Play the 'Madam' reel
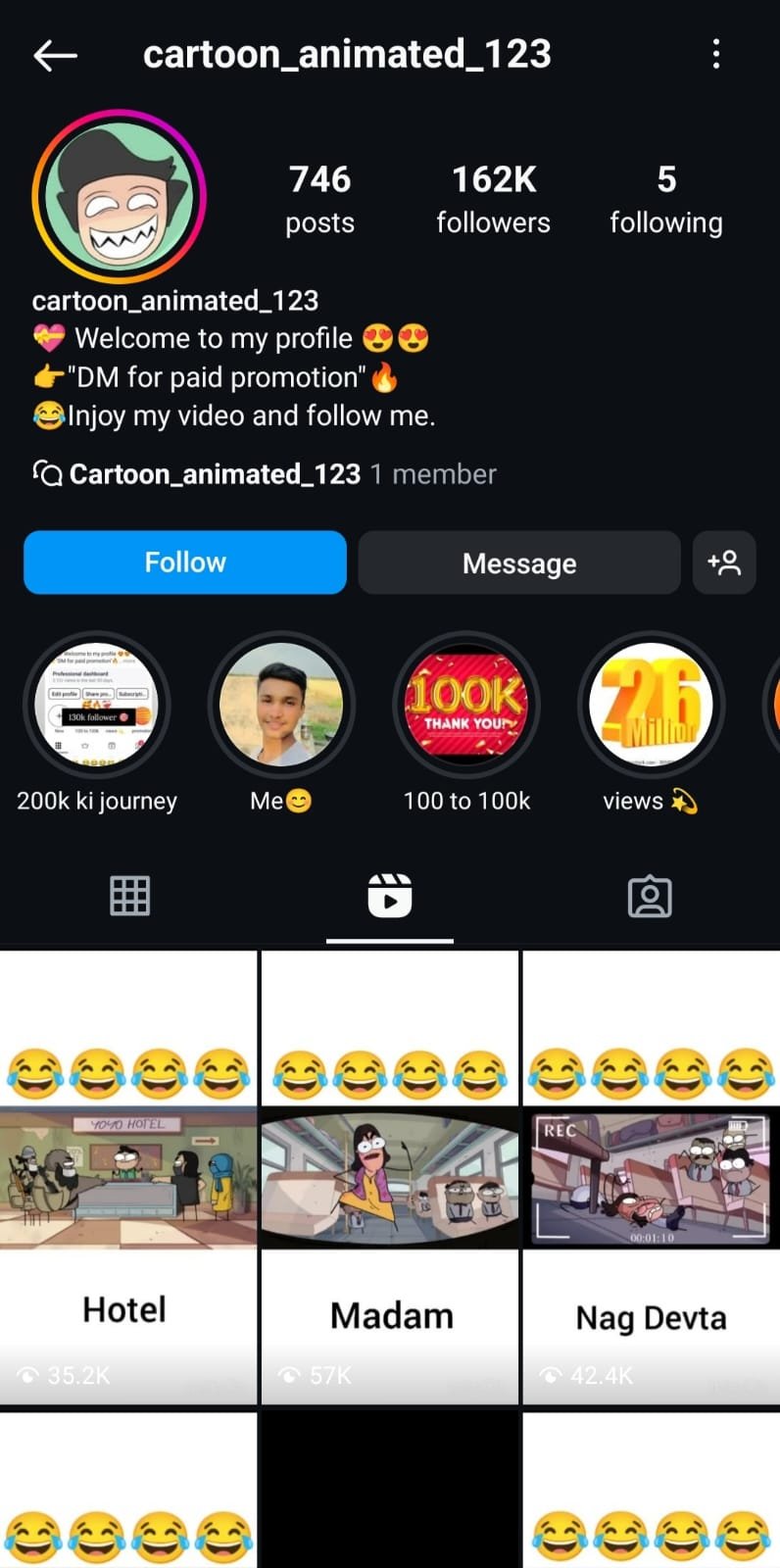 [x=390, y=1176]
